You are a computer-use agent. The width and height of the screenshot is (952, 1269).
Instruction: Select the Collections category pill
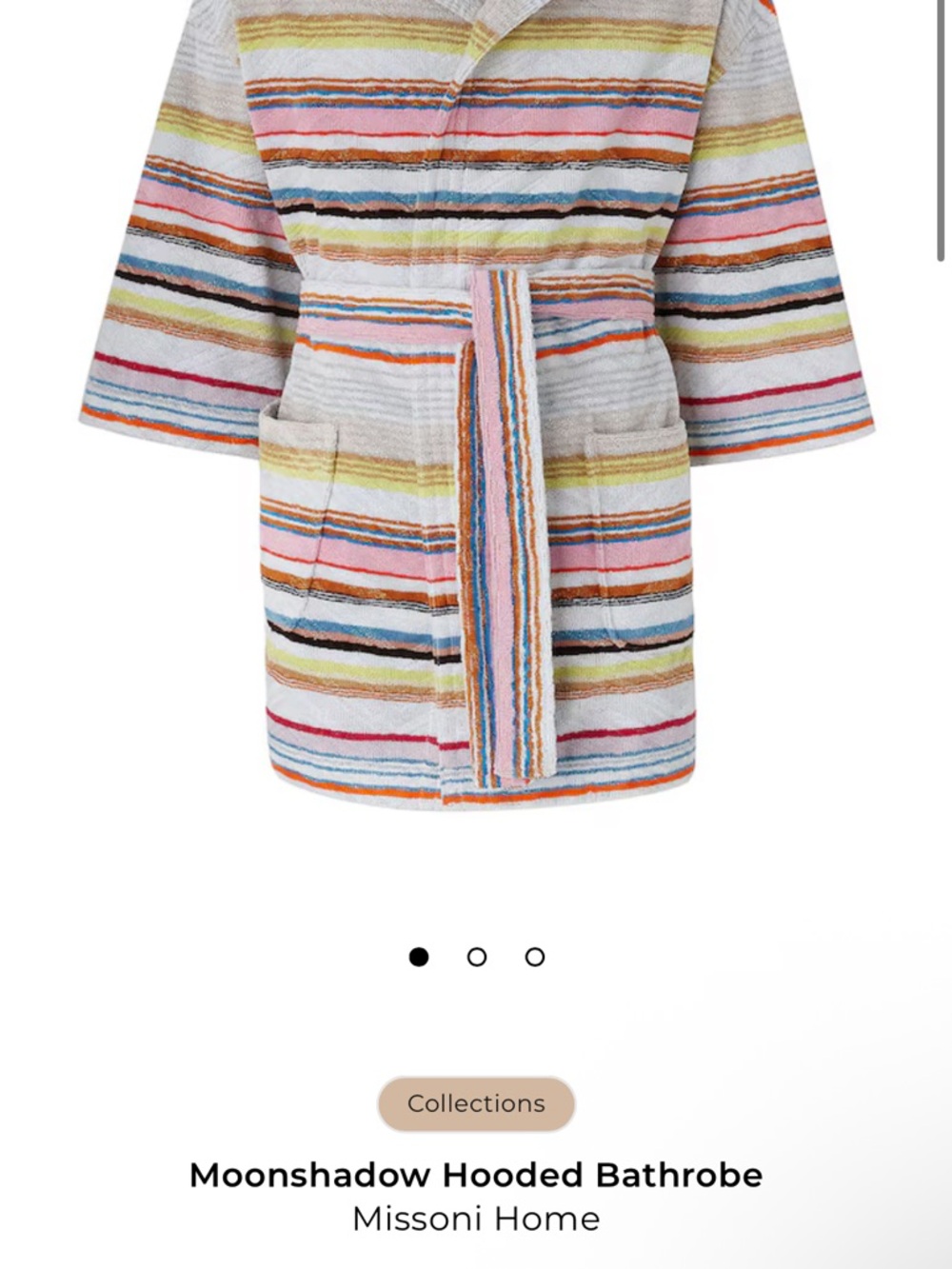click(475, 1103)
